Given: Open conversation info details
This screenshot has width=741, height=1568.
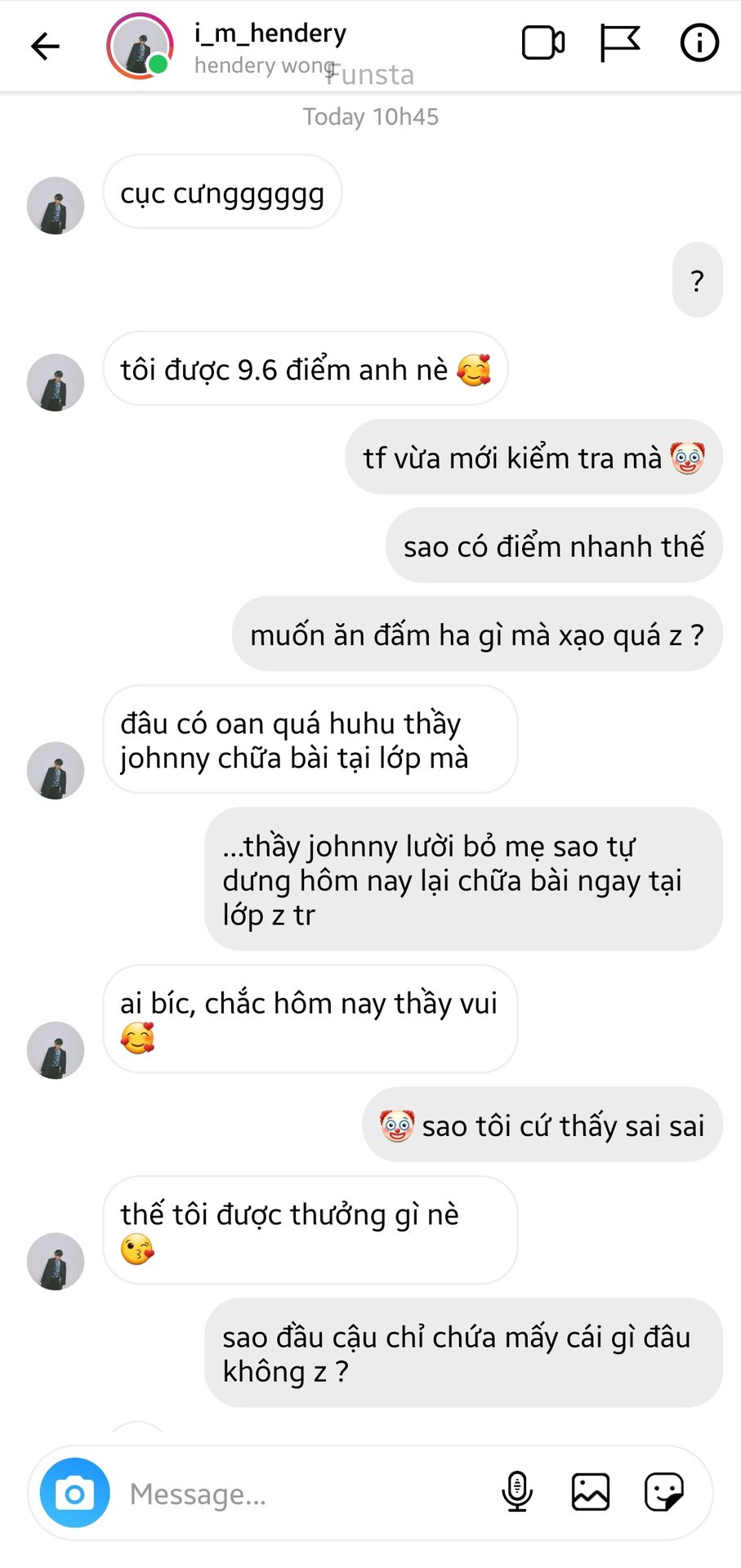Looking at the screenshot, I should 699,43.
